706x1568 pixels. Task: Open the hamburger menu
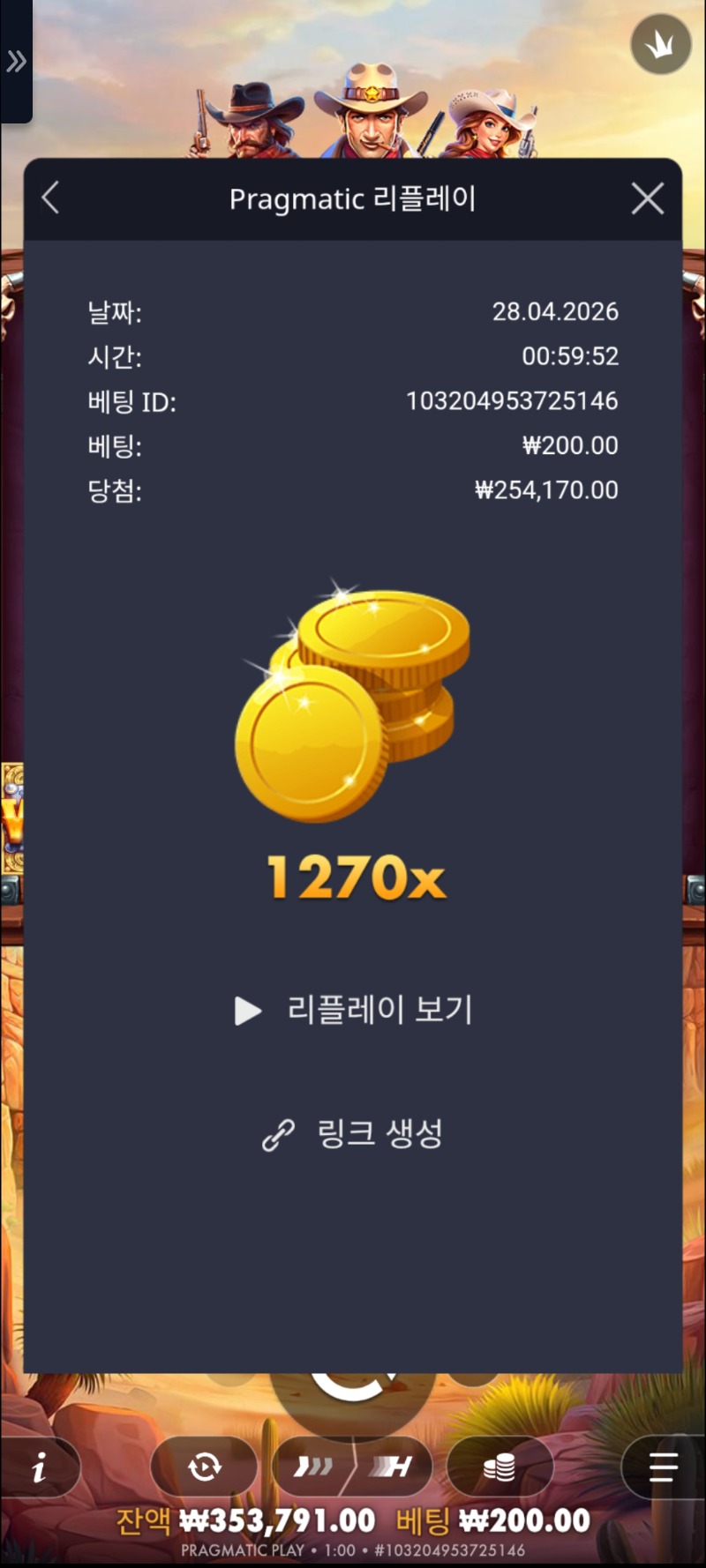click(663, 1467)
